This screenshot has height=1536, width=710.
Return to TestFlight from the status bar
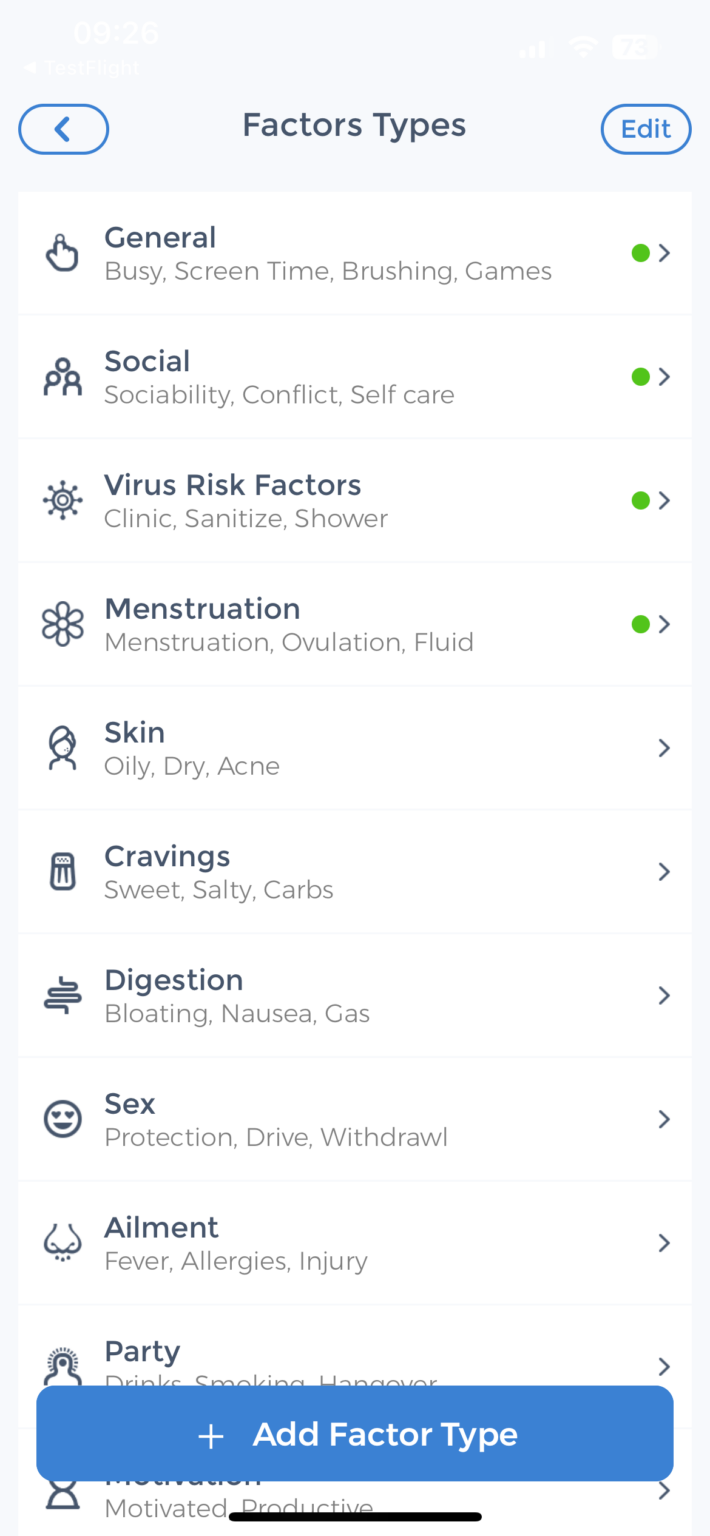[x=82, y=69]
